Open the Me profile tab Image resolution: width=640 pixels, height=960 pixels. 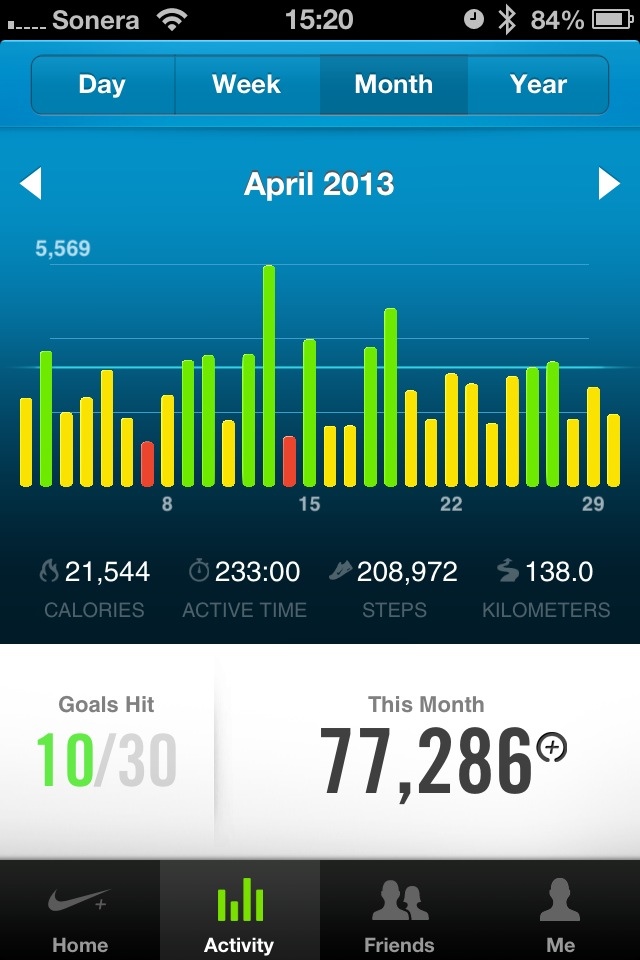(x=560, y=912)
